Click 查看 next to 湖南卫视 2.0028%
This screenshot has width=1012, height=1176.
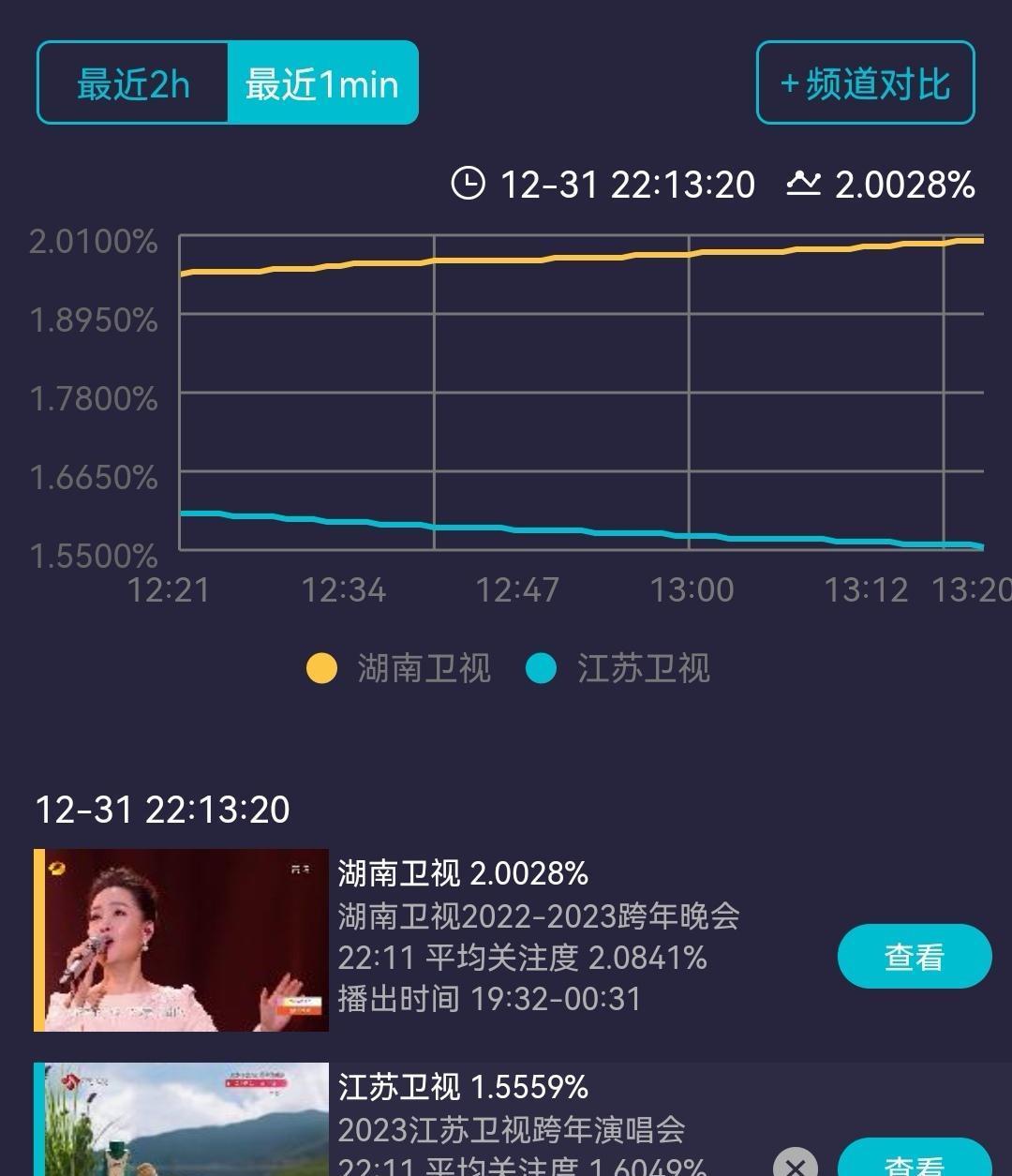pos(914,956)
